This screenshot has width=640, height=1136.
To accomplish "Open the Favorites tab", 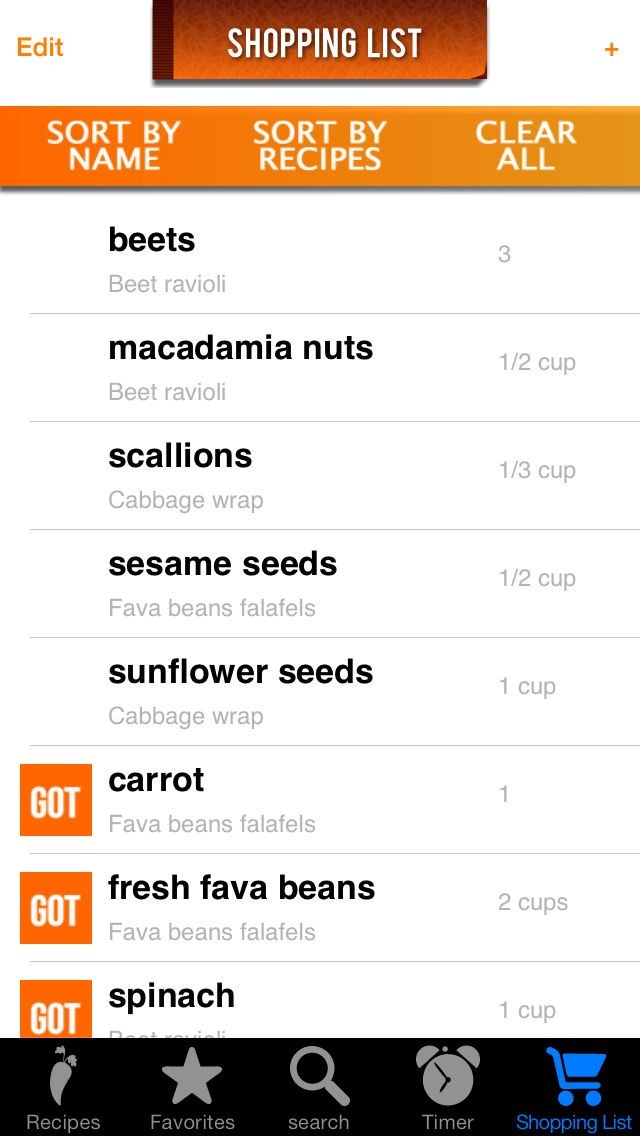I will [x=192, y=1088].
